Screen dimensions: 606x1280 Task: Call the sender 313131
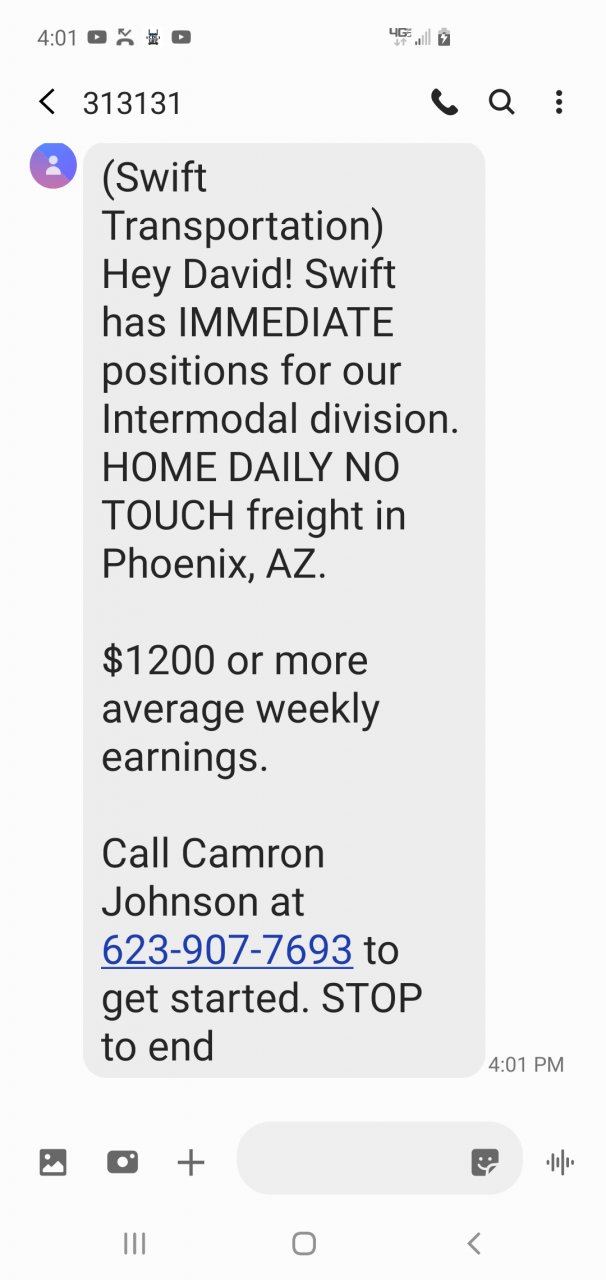(444, 102)
